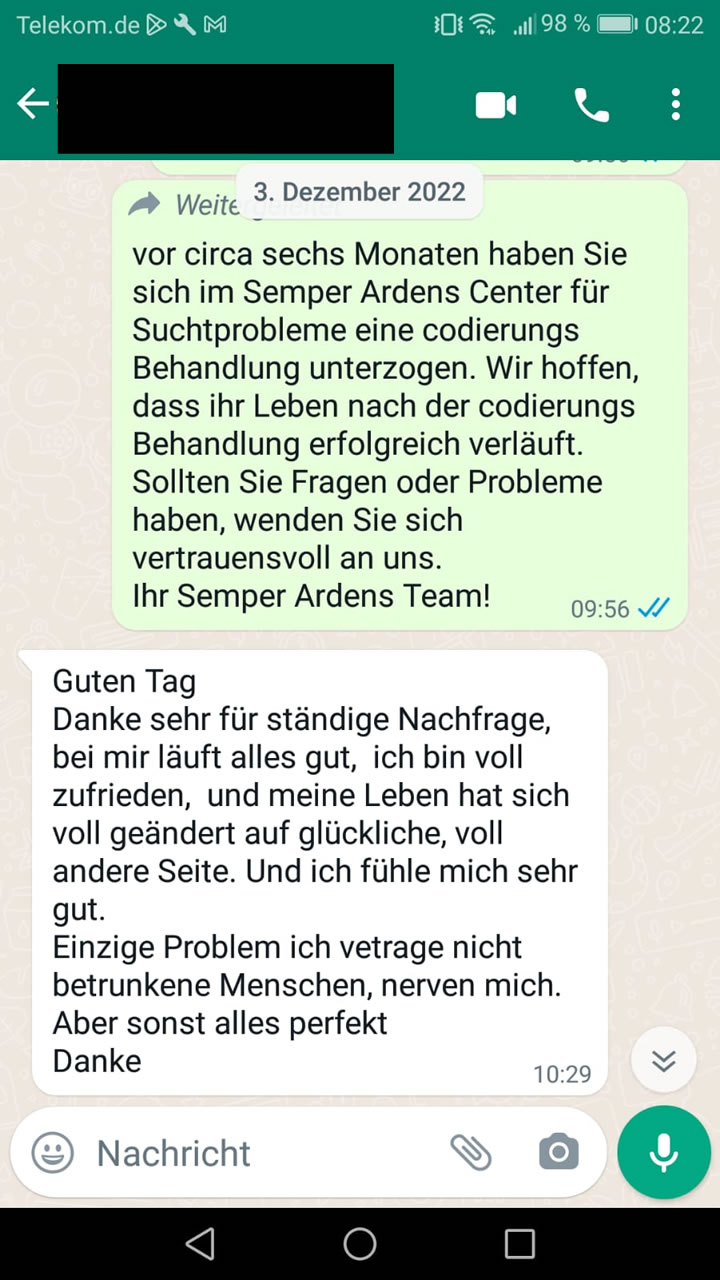Attach a file with the paperclip

tap(470, 1153)
